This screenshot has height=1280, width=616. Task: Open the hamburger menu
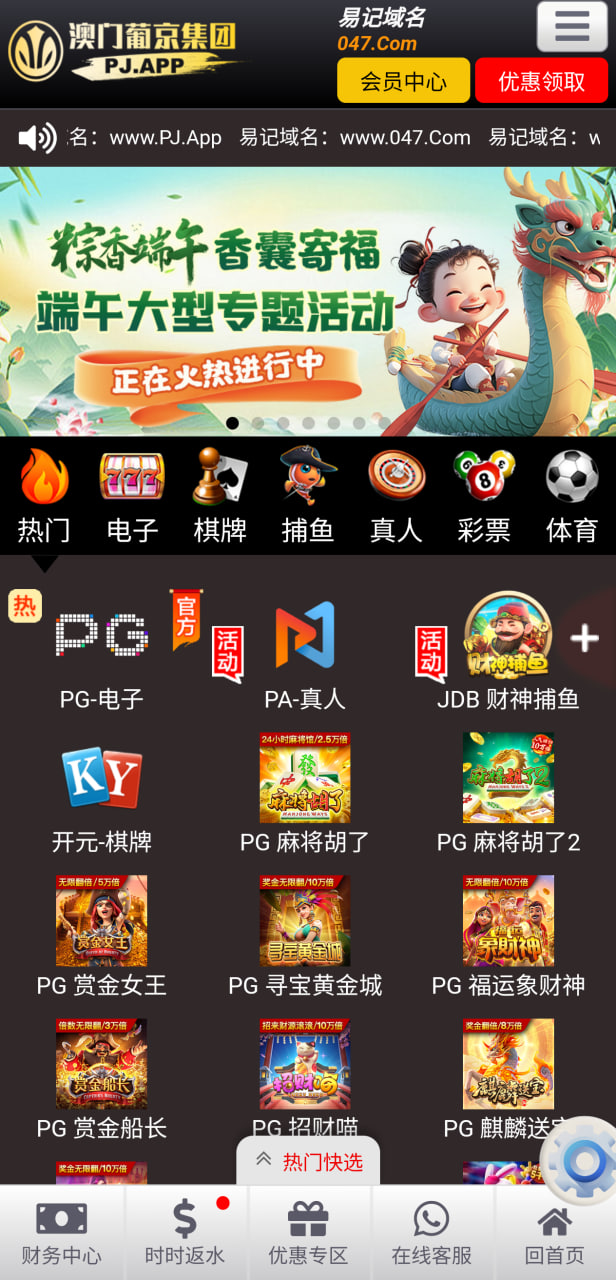click(x=572, y=27)
